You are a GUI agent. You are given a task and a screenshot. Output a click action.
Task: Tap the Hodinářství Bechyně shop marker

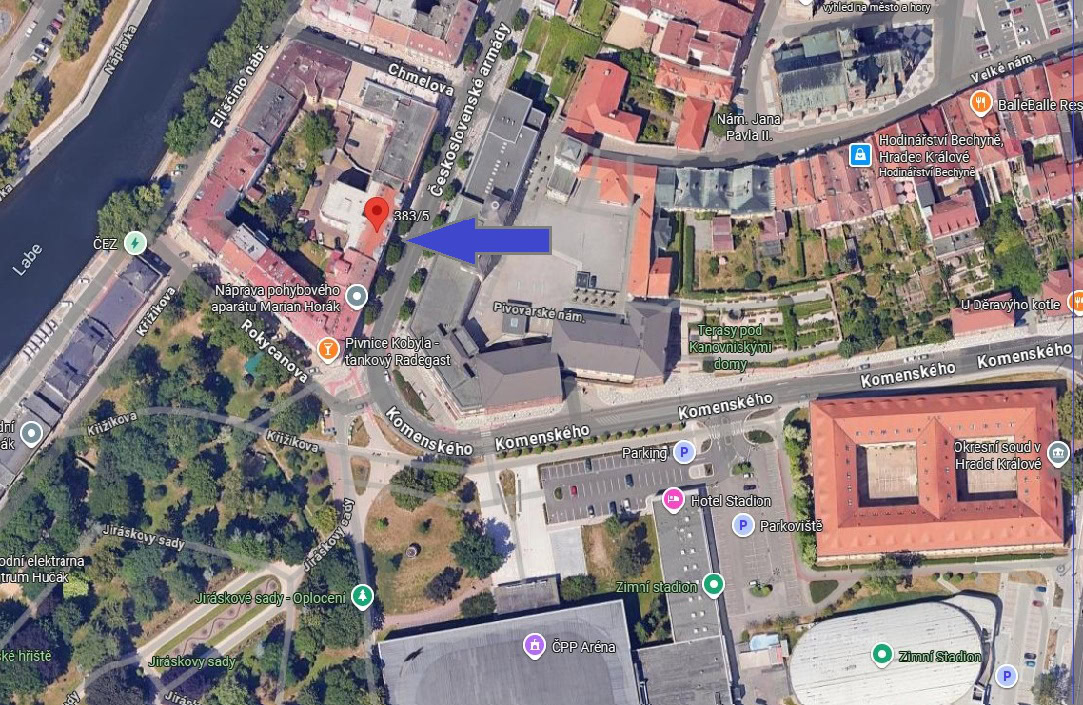point(858,154)
